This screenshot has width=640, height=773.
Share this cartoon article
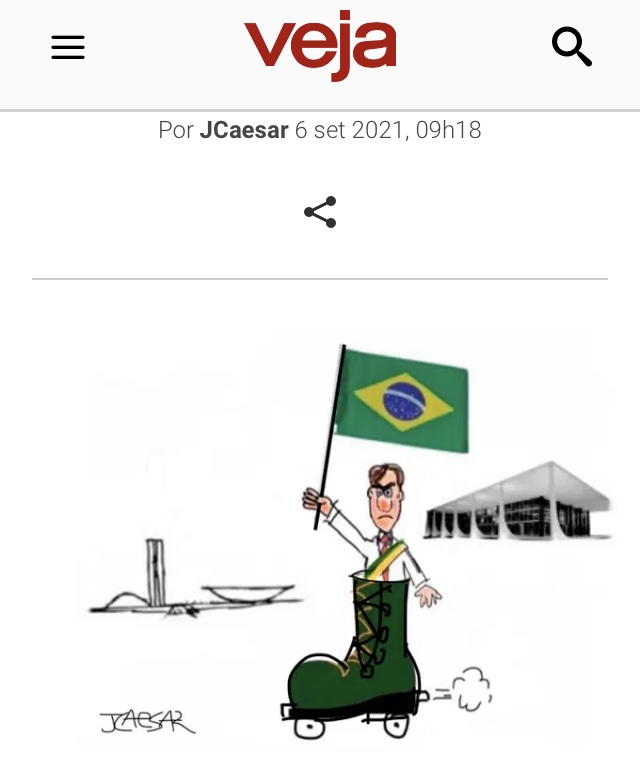pyautogui.click(x=320, y=212)
